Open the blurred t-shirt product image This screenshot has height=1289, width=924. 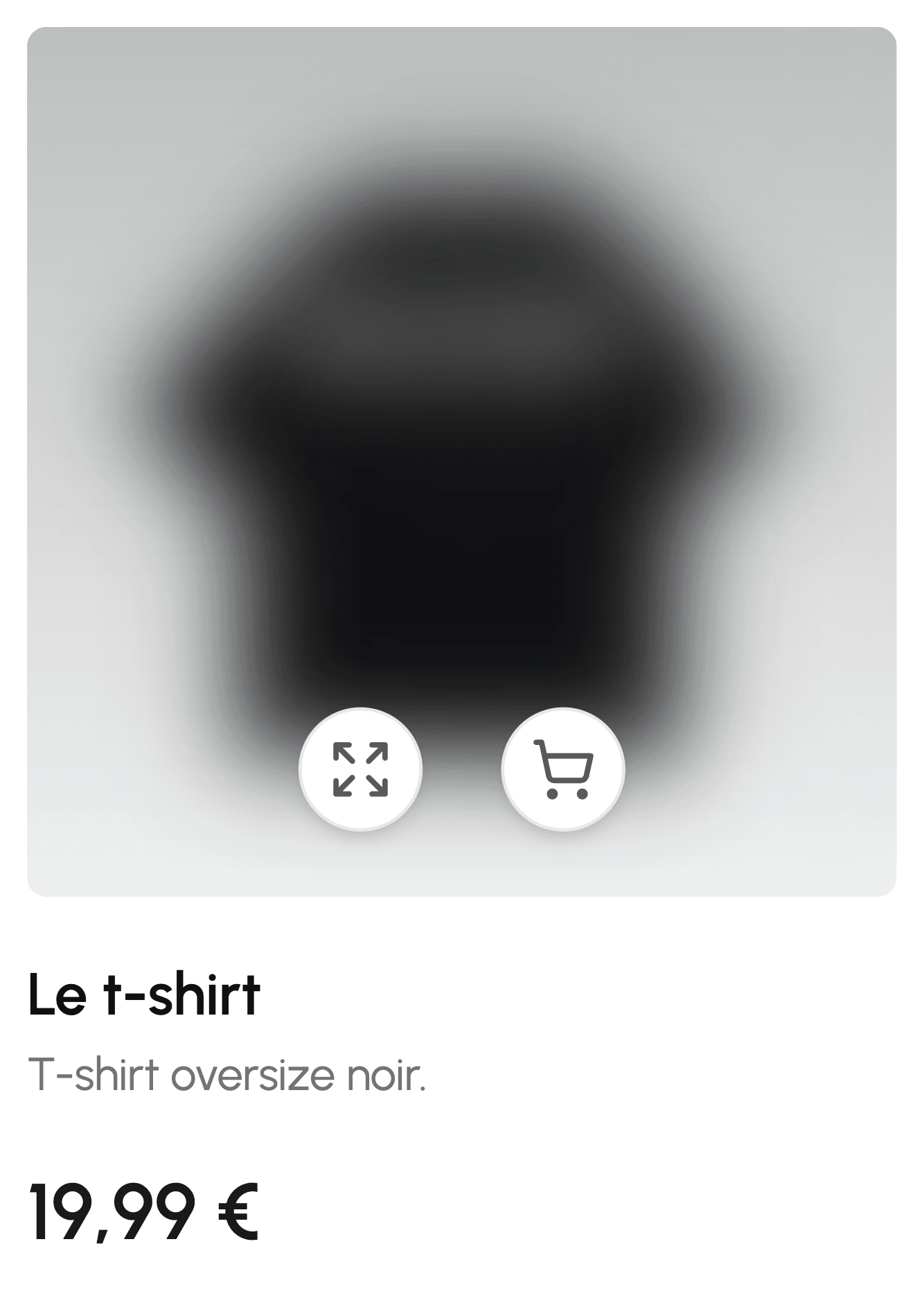point(462,416)
